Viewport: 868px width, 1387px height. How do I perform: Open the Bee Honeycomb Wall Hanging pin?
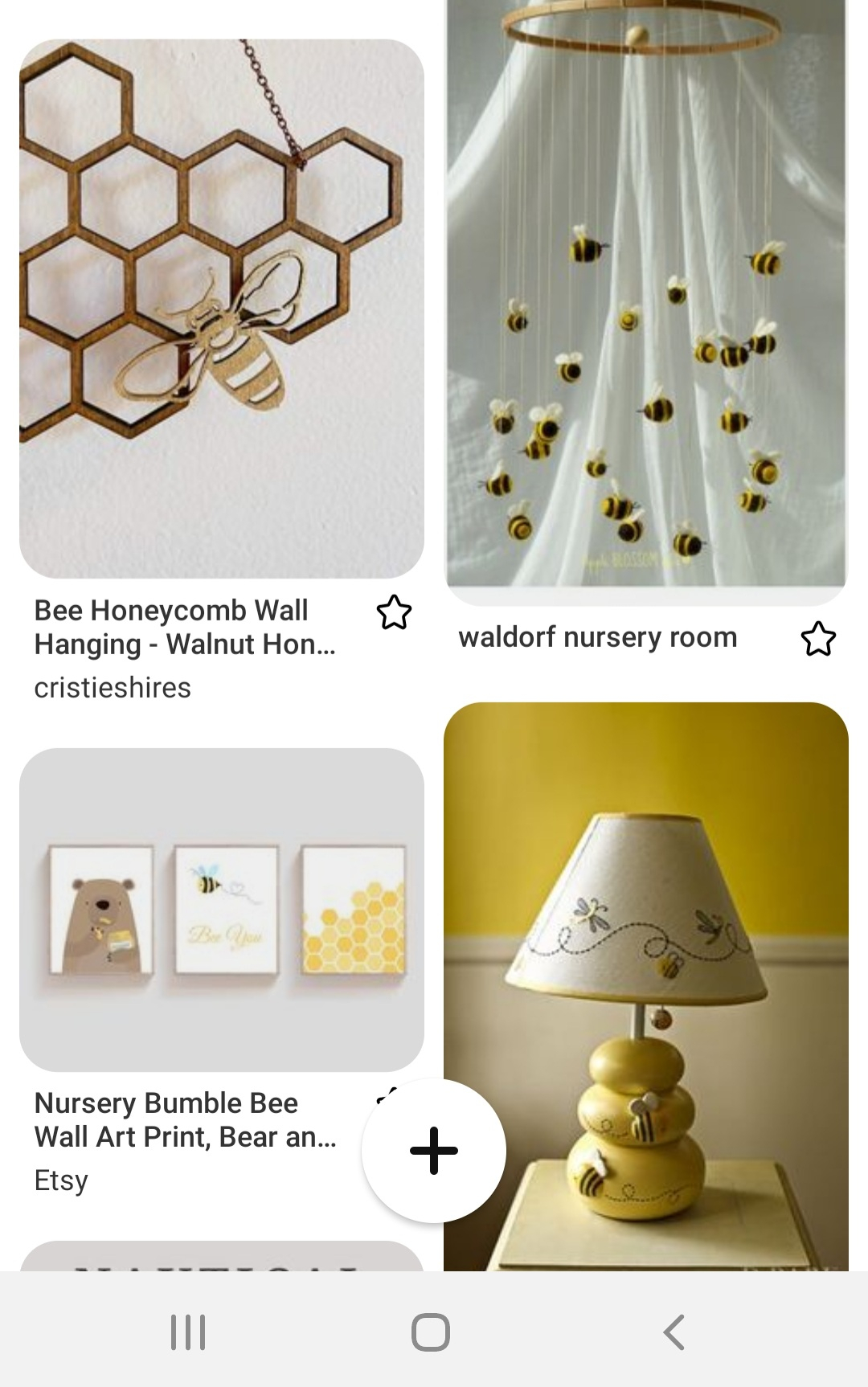click(x=221, y=309)
